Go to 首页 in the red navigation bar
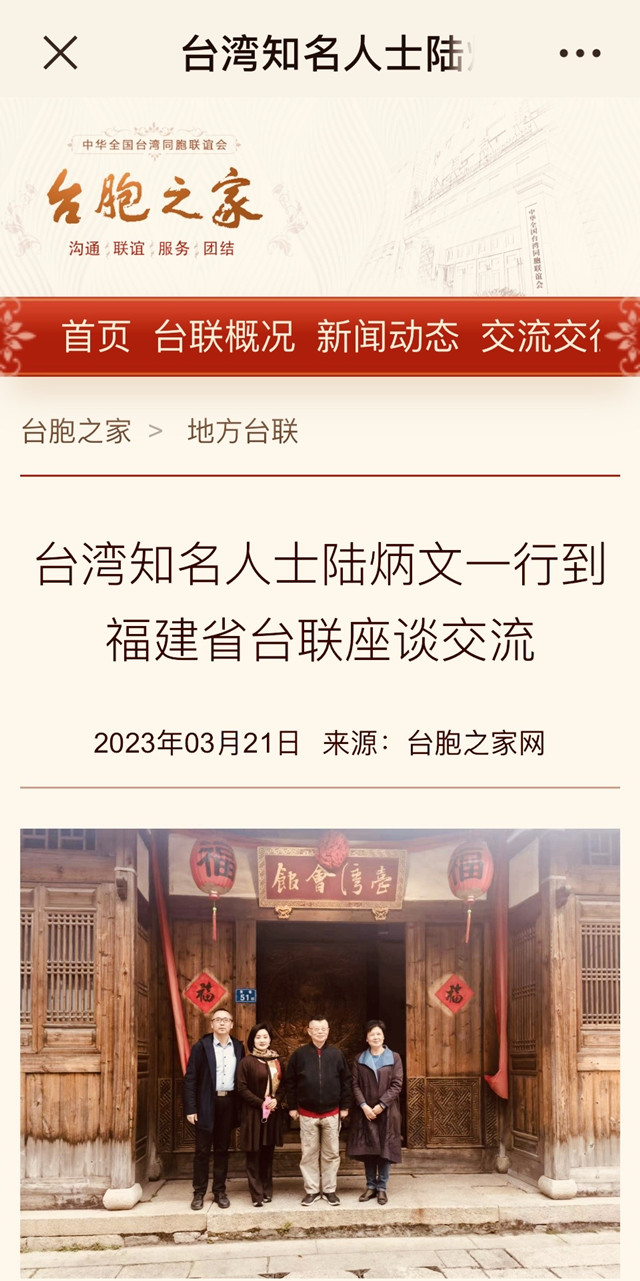640x1281 pixels. pos(96,337)
